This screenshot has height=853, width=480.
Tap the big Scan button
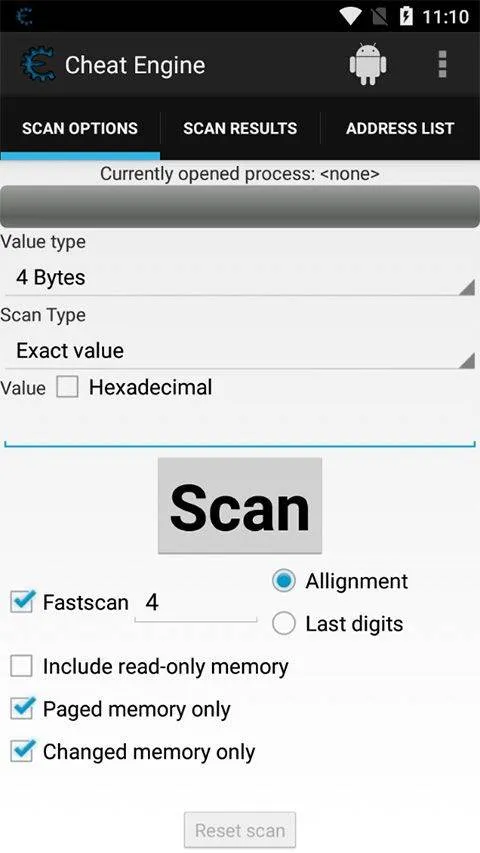[x=240, y=505]
